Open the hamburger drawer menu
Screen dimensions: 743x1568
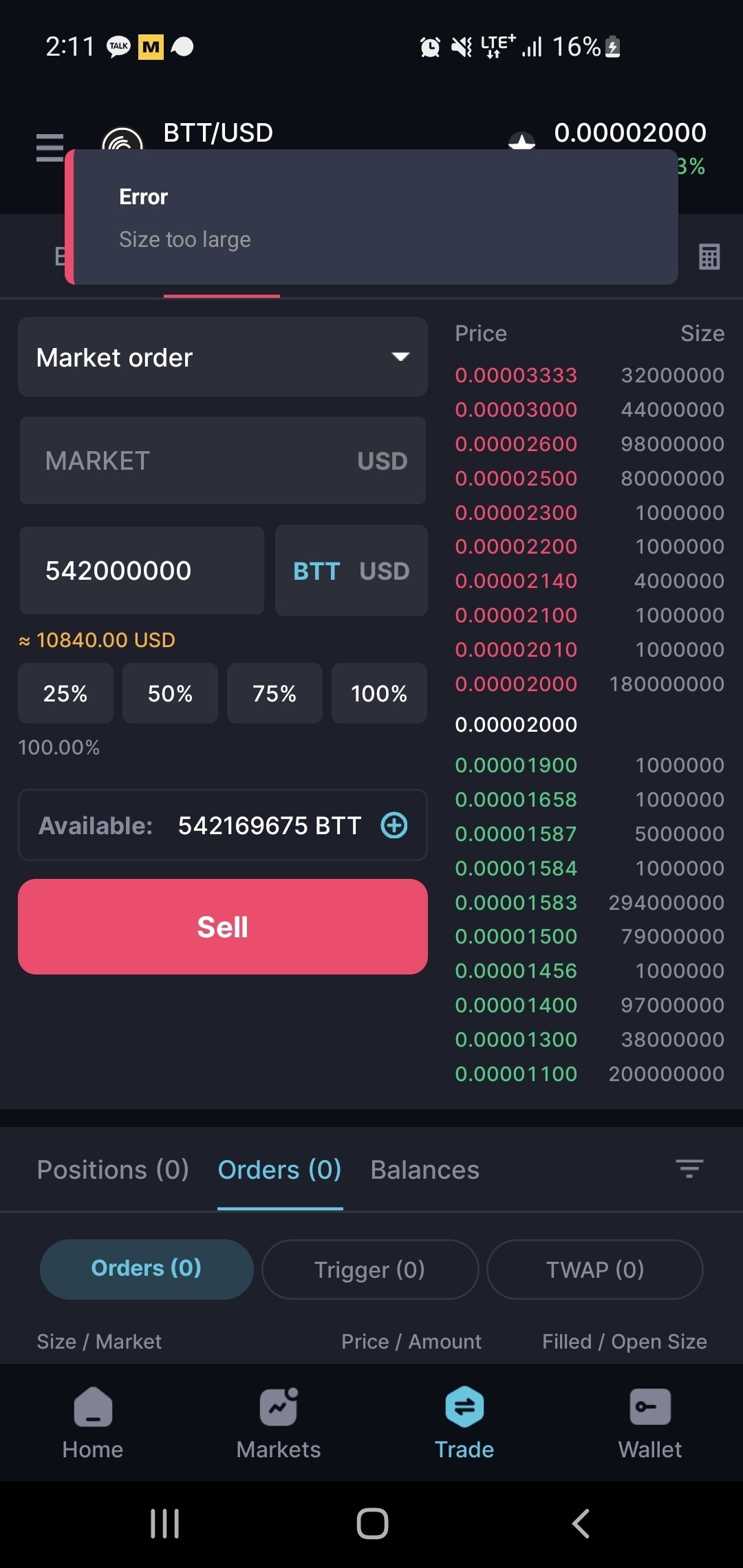(x=50, y=148)
